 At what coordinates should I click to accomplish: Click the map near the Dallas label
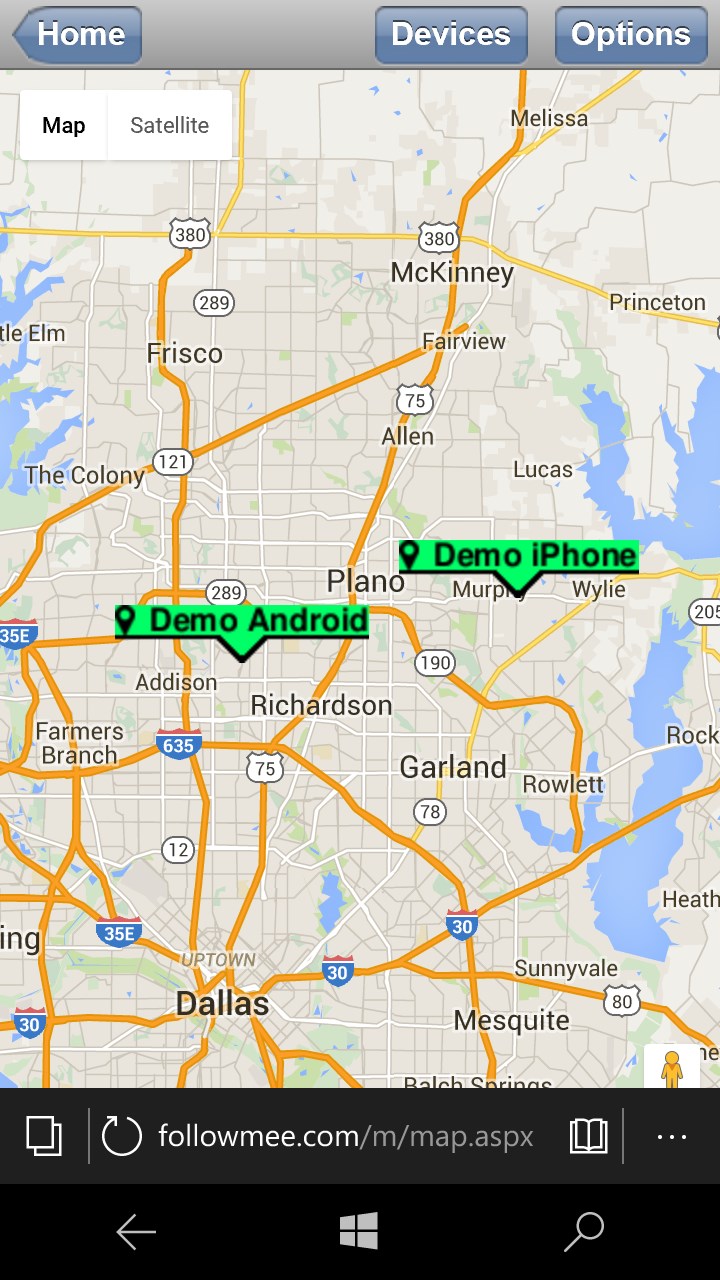(x=221, y=1000)
